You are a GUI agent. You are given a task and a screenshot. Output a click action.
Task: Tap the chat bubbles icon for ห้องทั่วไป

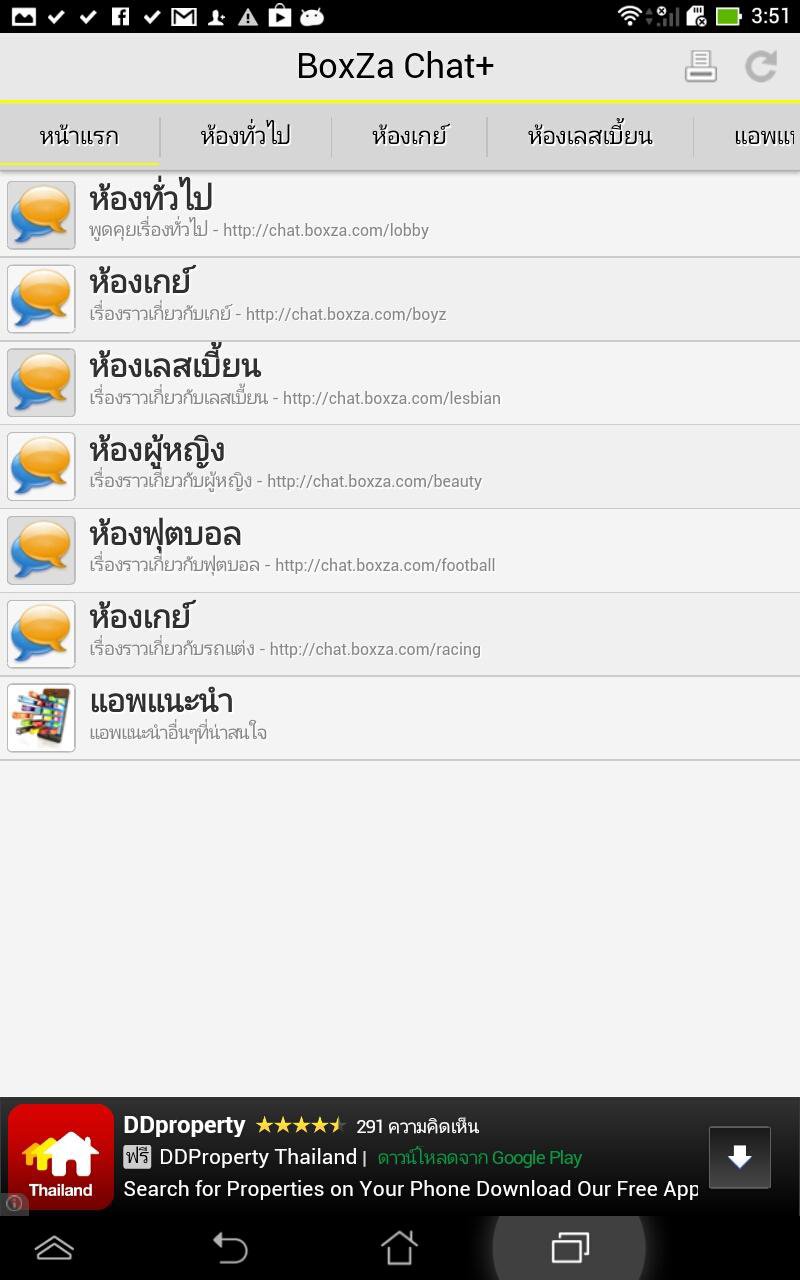[x=40, y=215]
